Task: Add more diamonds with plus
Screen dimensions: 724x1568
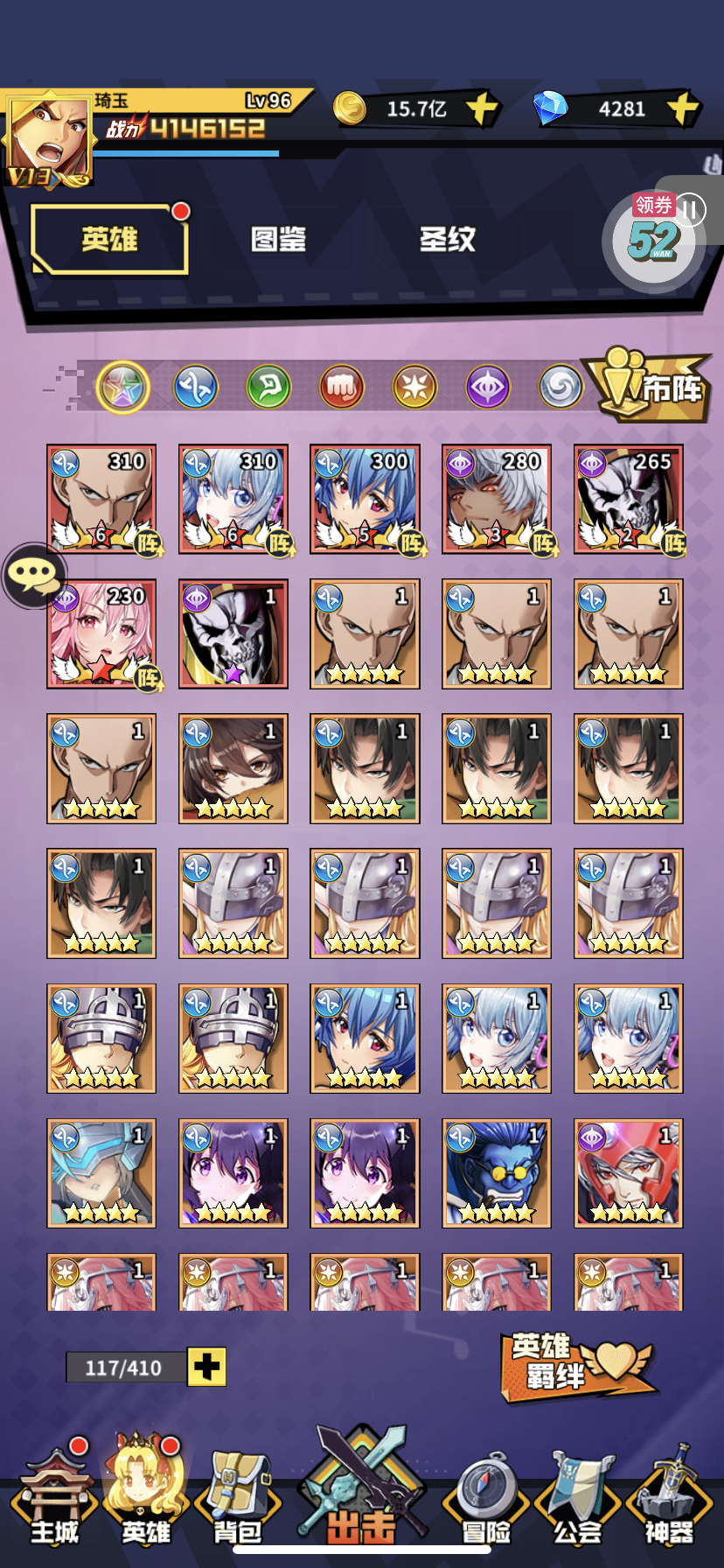Action: (x=683, y=109)
